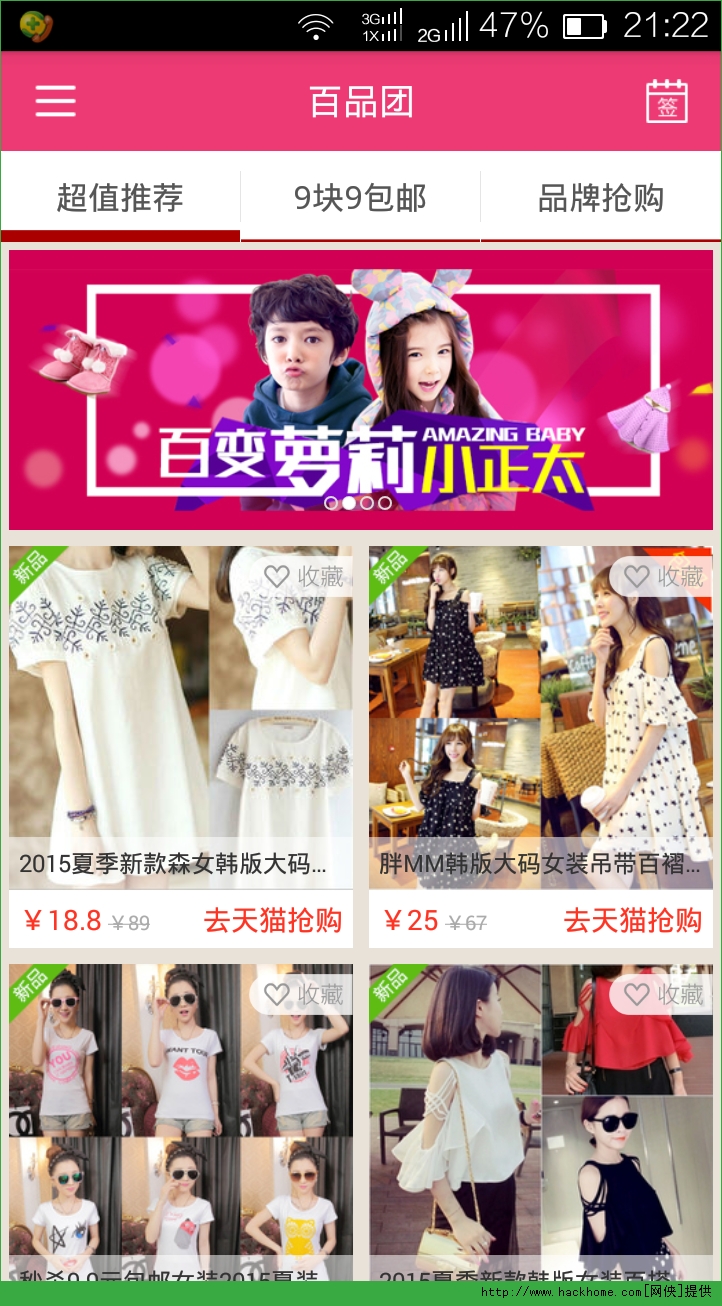
Task: Open the 秒杀9.9元包邮女装 T-shirt card
Action: tap(181, 1122)
